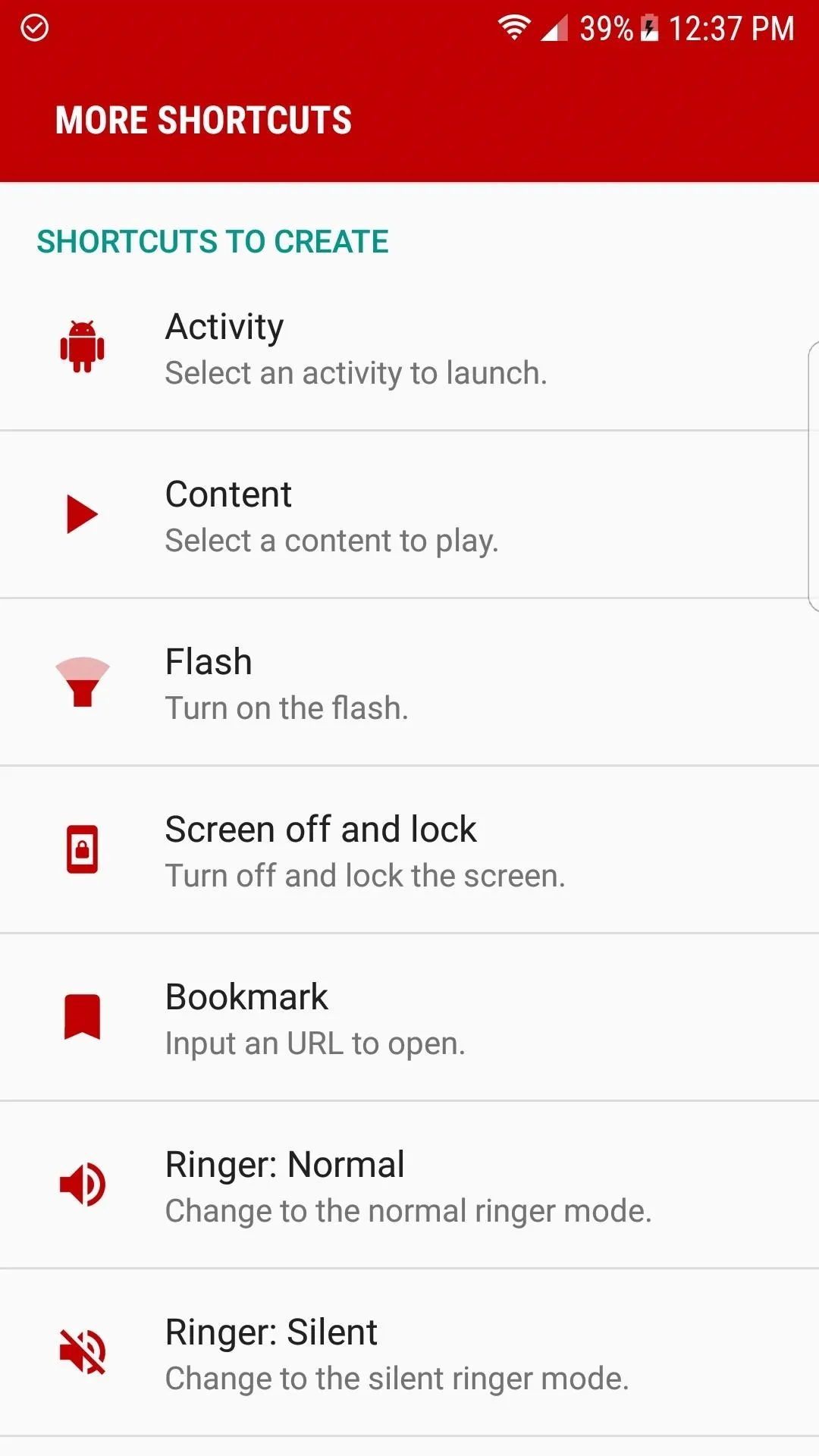Screen dimensions: 819x1456
Task: Choose the Flash shortcut
Action: (x=409, y=682)
